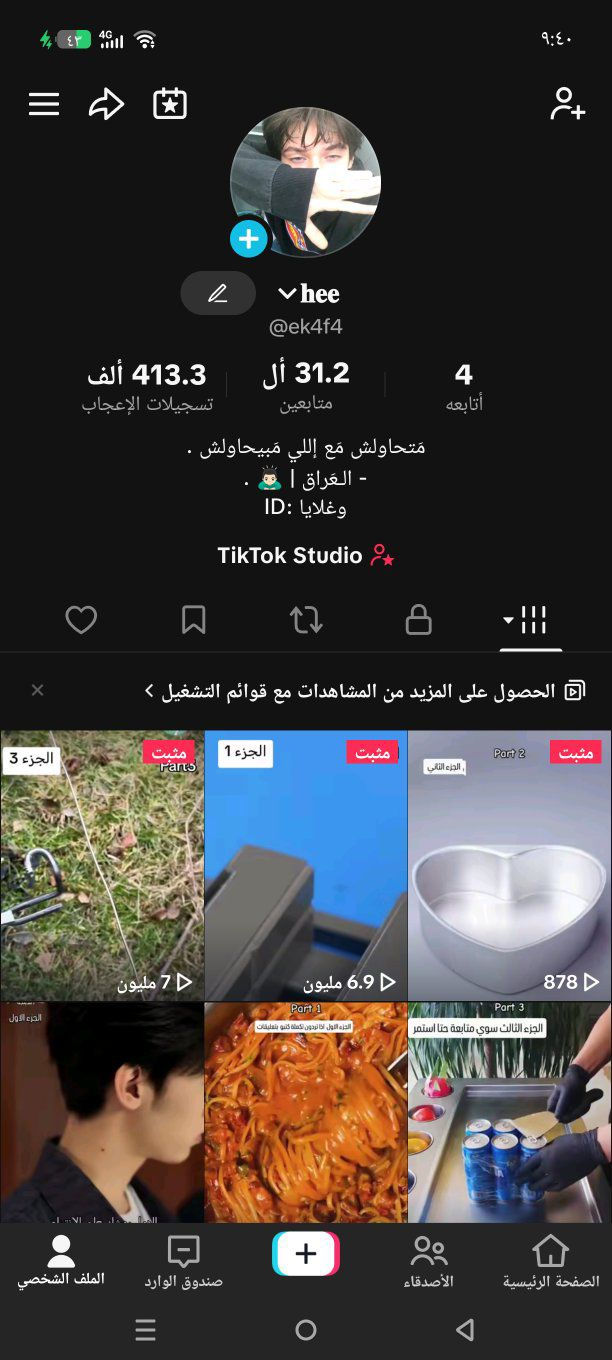Image resolution: width=612 pixels, height=1360 pixels.
Task: Edit the profile with the pencil button
Action: (218, 294)
